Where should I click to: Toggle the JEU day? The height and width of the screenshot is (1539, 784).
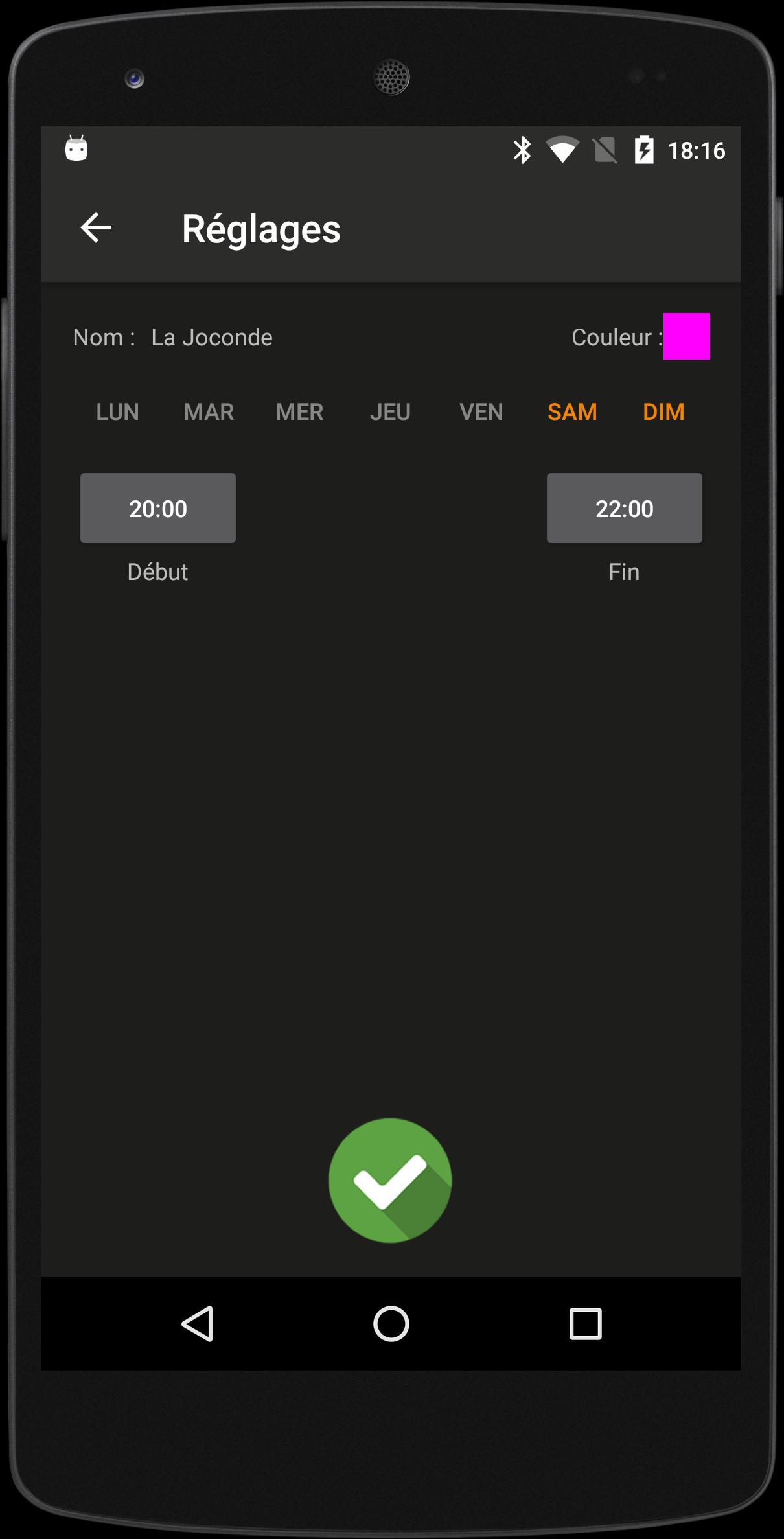pos(390,412)
